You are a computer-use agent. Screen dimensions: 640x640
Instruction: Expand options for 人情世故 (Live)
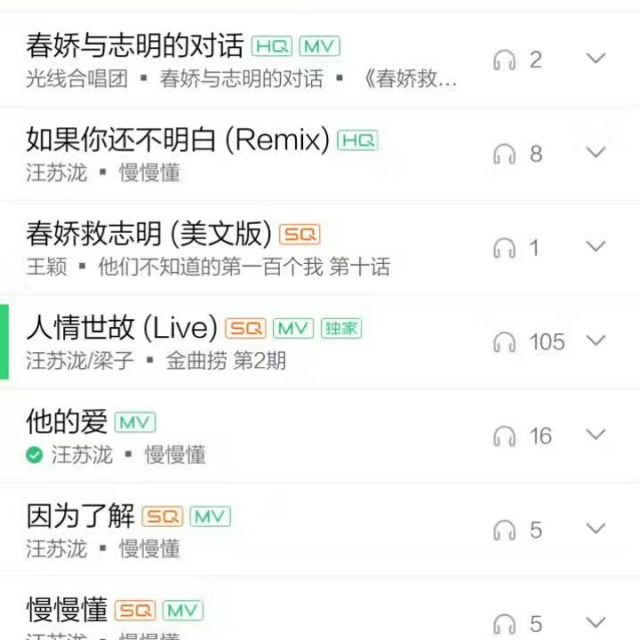coord(596,341)
